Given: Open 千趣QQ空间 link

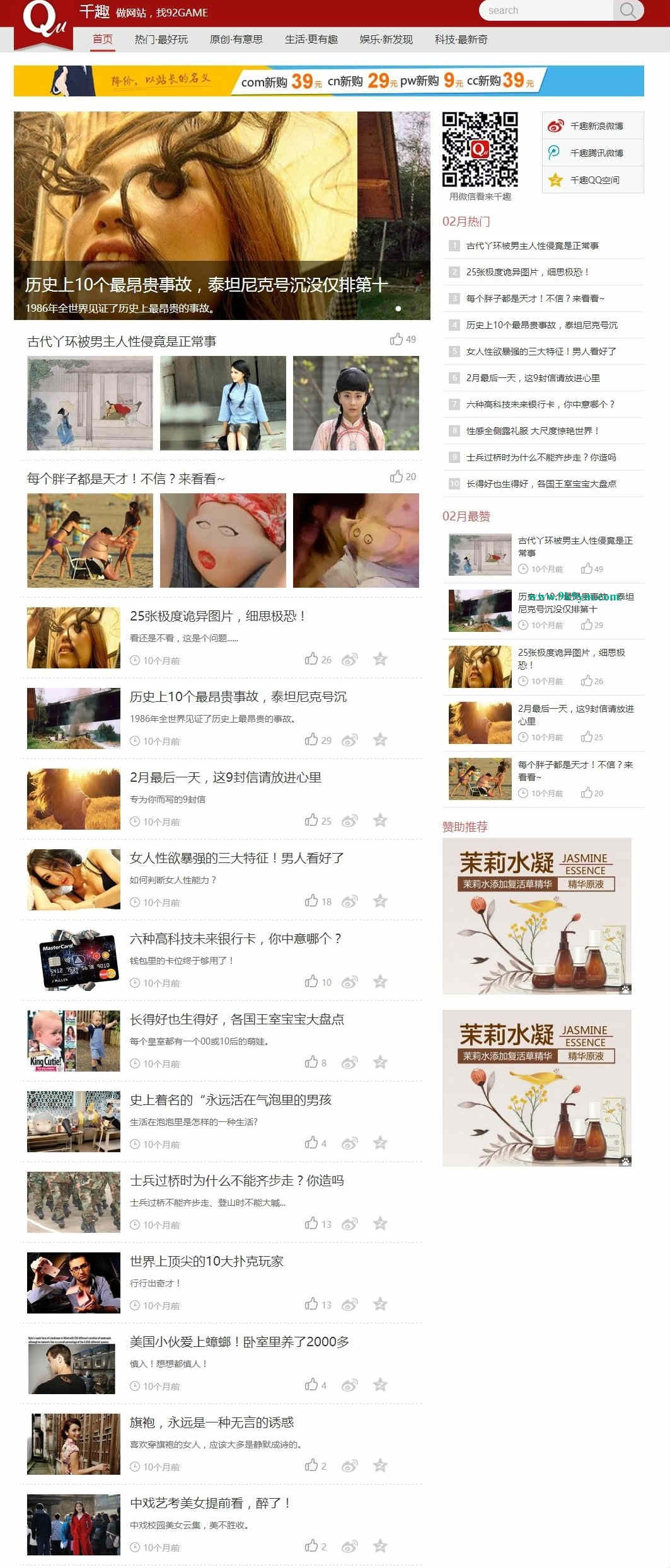Looking at the screenshot, I should point(592,180).
